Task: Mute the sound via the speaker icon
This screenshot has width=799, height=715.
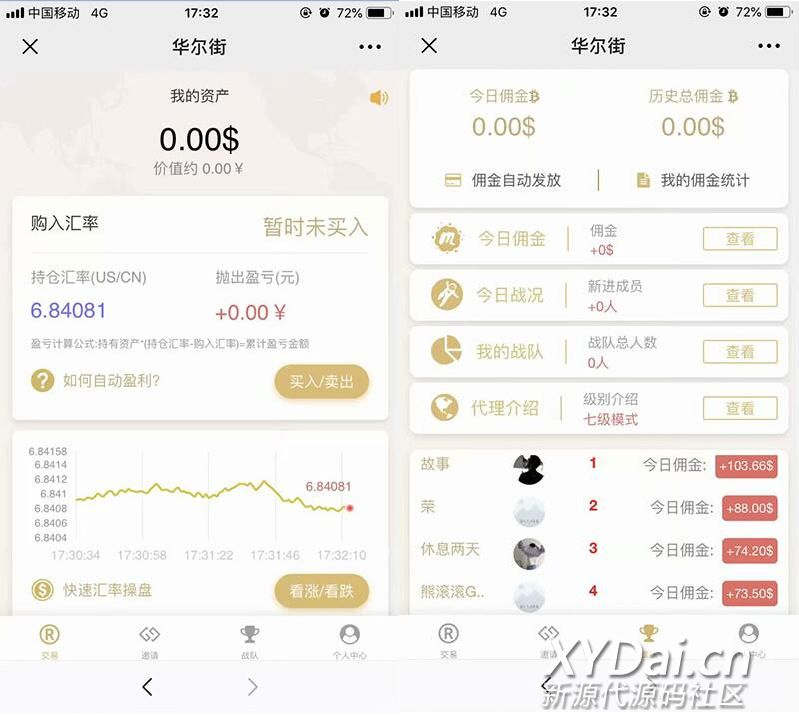Action: 378,97
